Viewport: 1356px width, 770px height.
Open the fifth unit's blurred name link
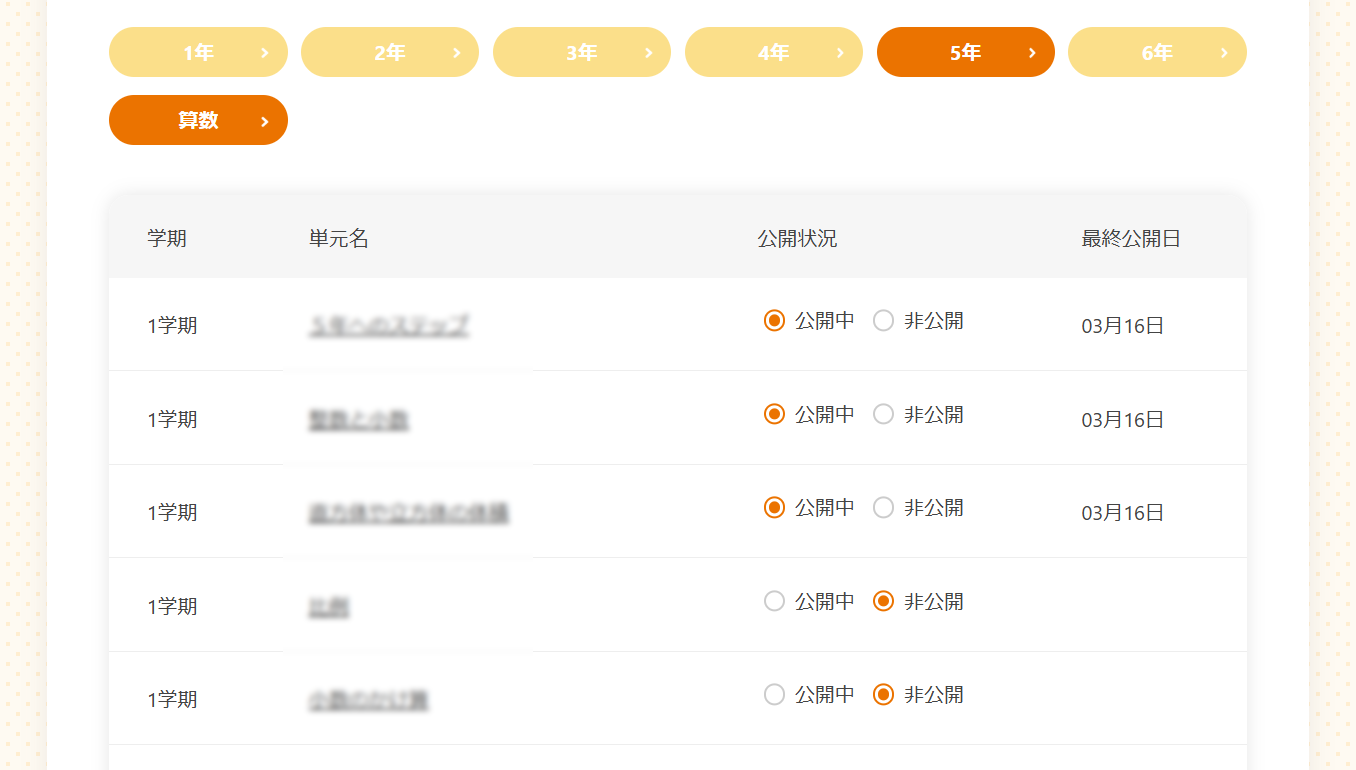(x=369, y=700)
